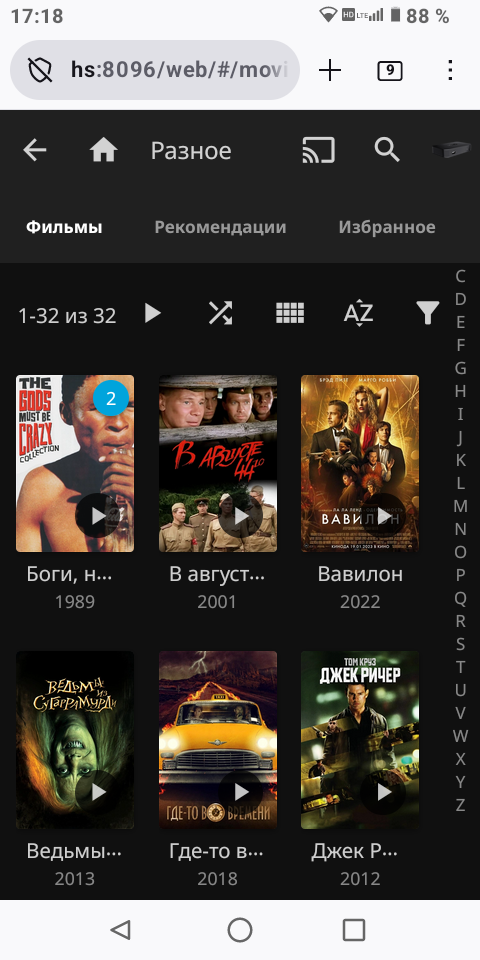
Task: Open the browser overflow menu
Action: click(x=450, y=71)
